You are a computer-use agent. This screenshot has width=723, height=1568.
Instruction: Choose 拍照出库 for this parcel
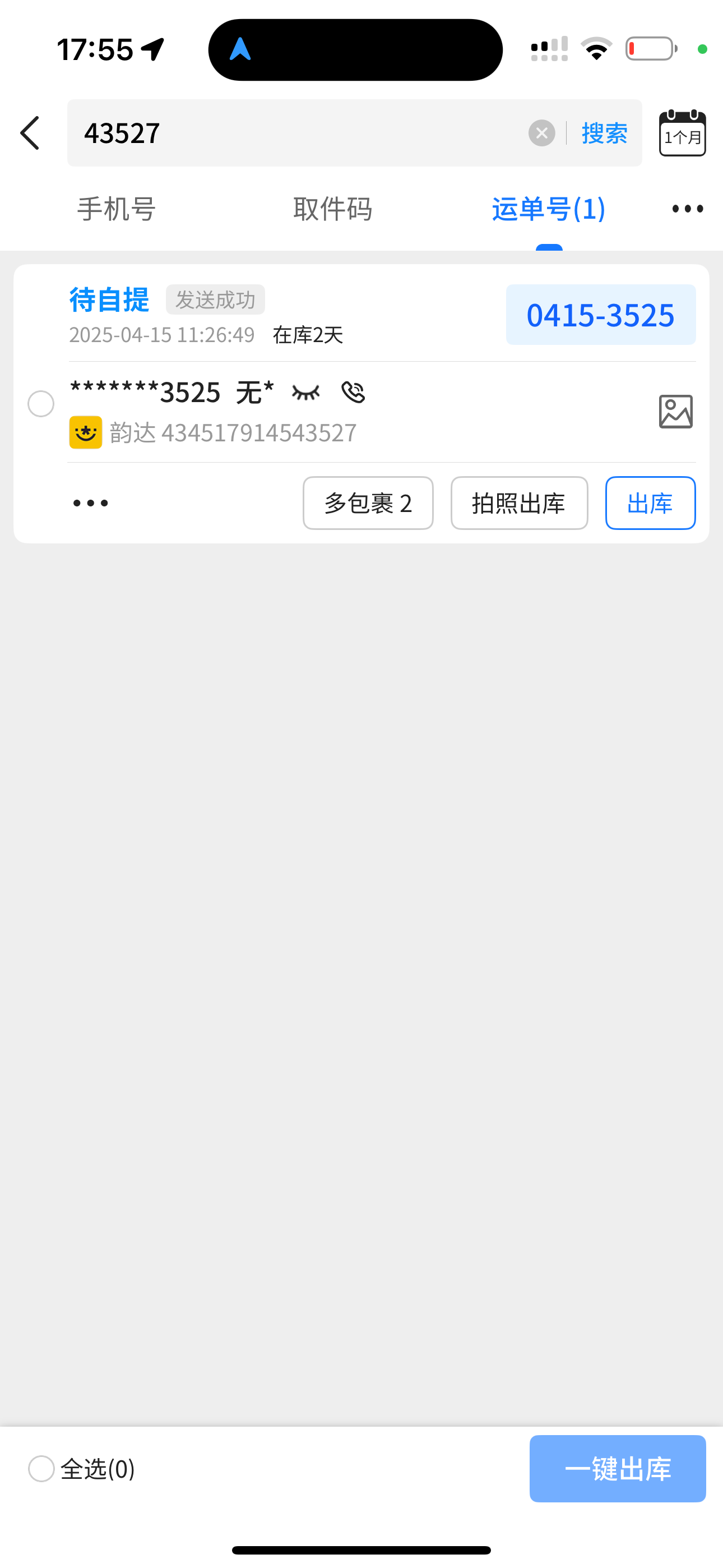(x=519, y=503)
